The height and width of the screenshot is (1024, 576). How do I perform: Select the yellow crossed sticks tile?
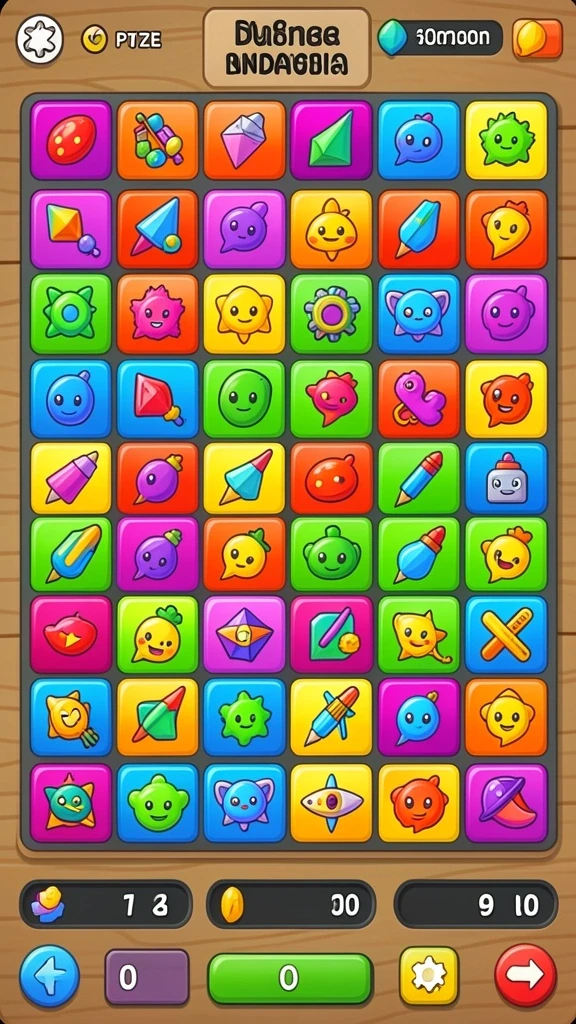point(506,634)
